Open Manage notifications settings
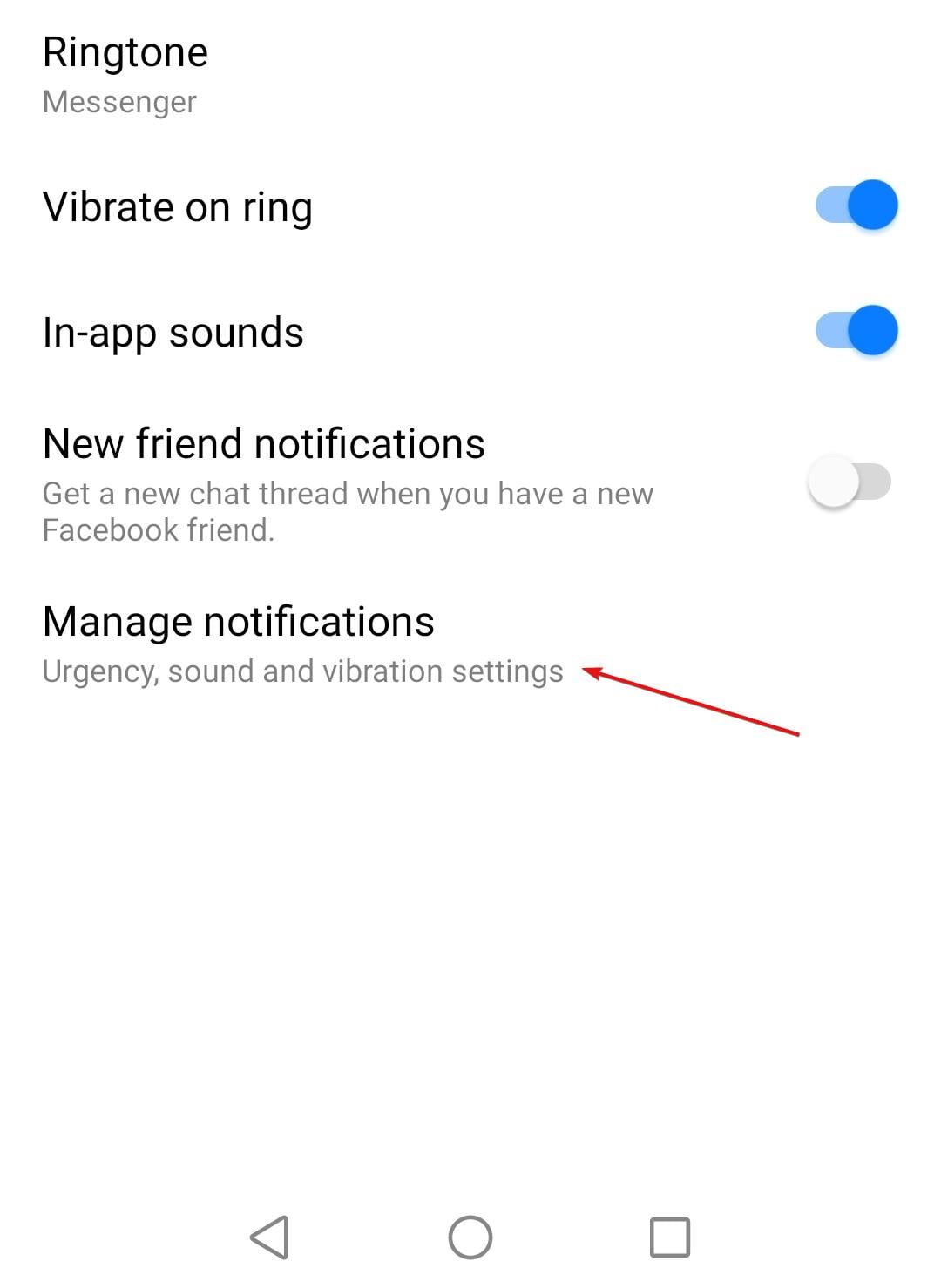Viewport: 941px width, 1288px height. coord(238,644)
